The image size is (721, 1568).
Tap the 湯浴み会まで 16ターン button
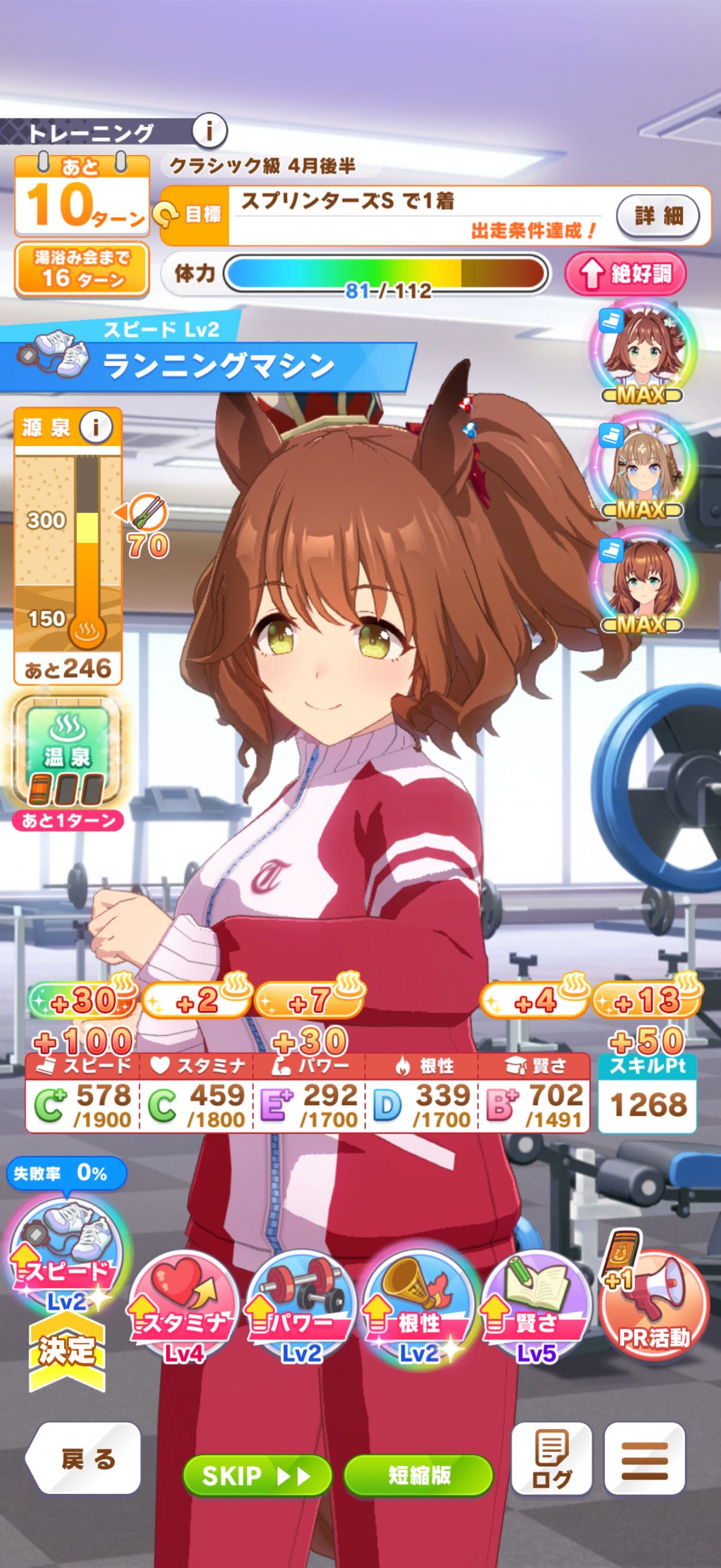[81, 269]
